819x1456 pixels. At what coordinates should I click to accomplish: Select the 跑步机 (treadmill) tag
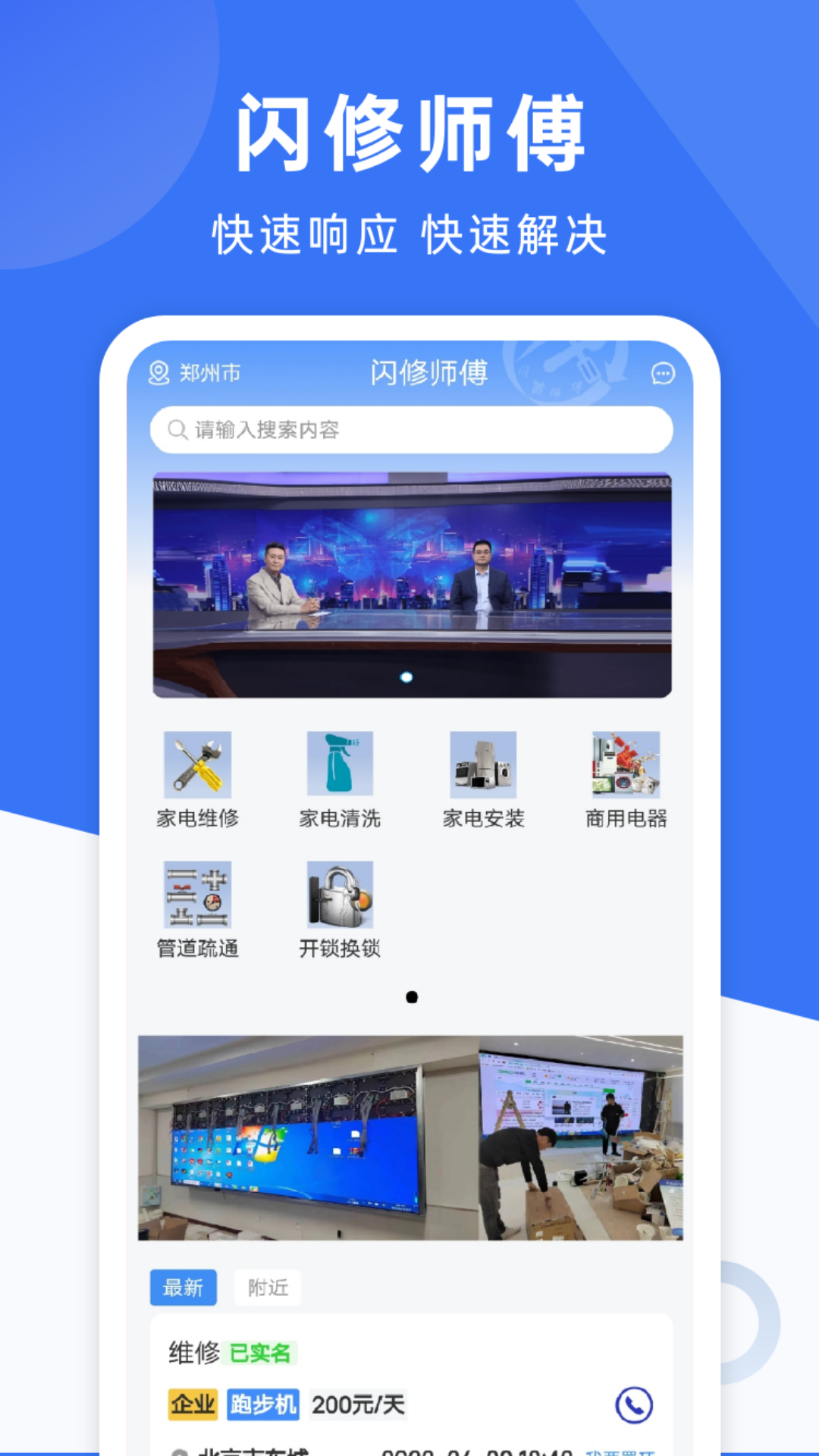[x=262, y=1404]
